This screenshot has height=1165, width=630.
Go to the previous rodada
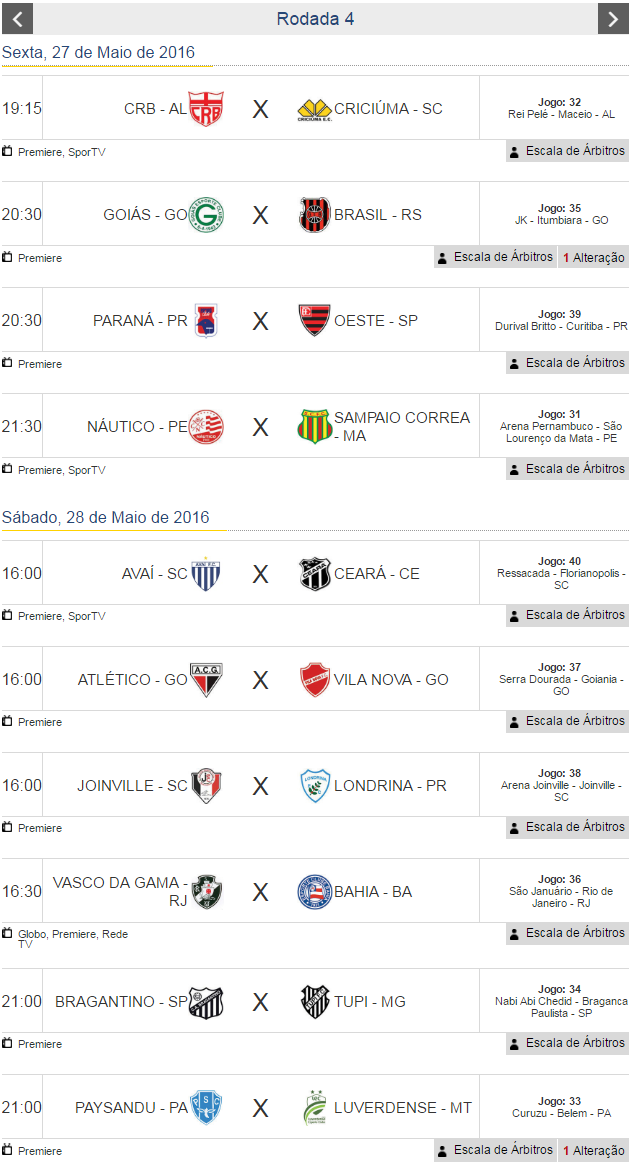point(17,18)
